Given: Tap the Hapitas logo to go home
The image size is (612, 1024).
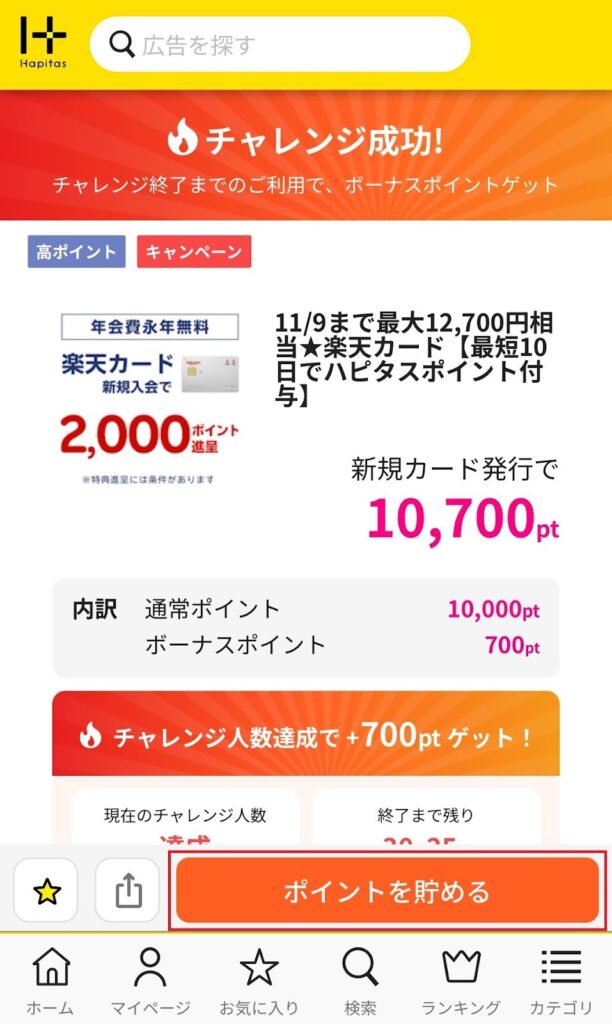Looking at the screenshot, I should 43,43.
